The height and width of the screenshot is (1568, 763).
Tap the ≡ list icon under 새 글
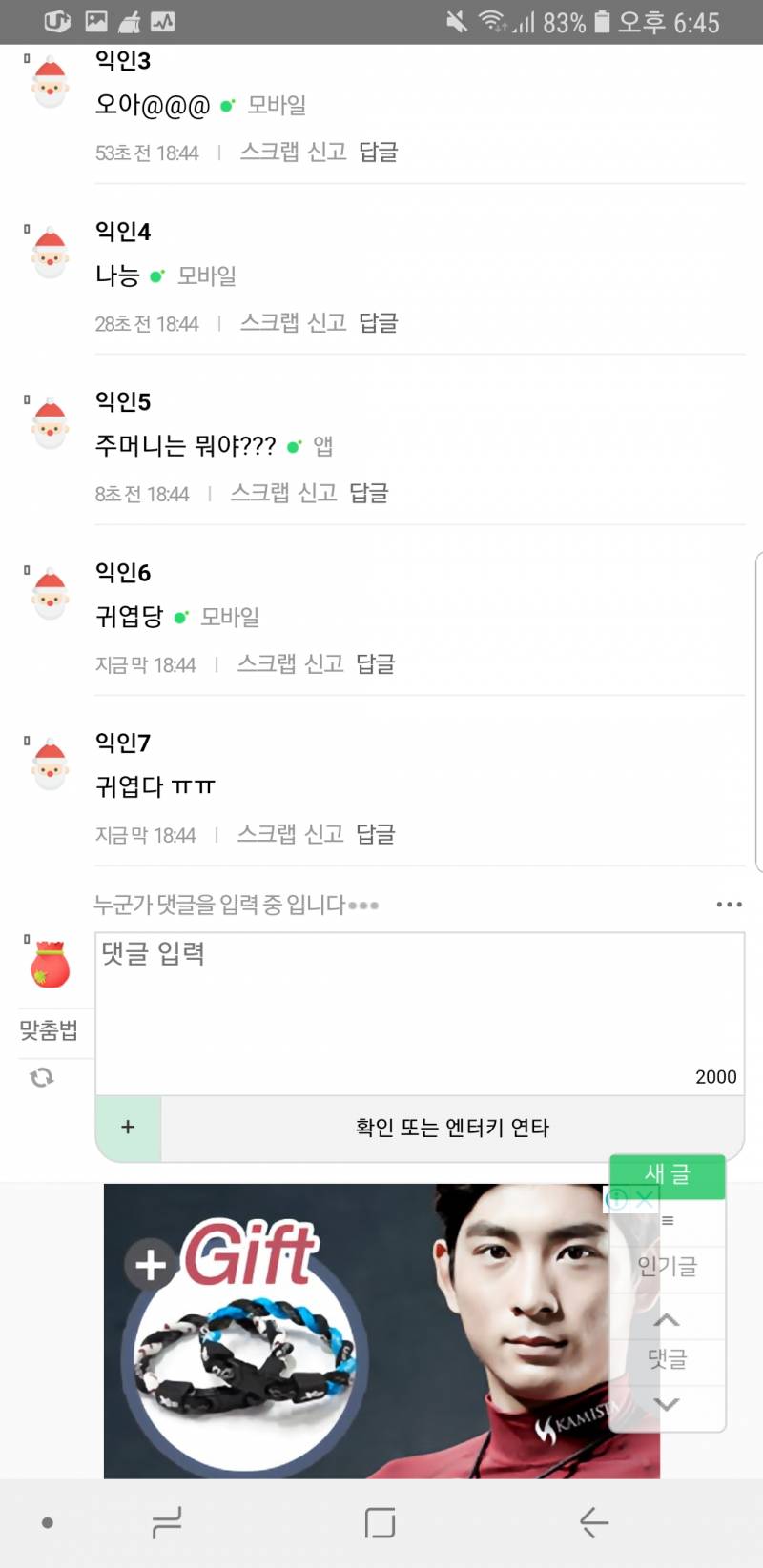(x=668, y=1222)
